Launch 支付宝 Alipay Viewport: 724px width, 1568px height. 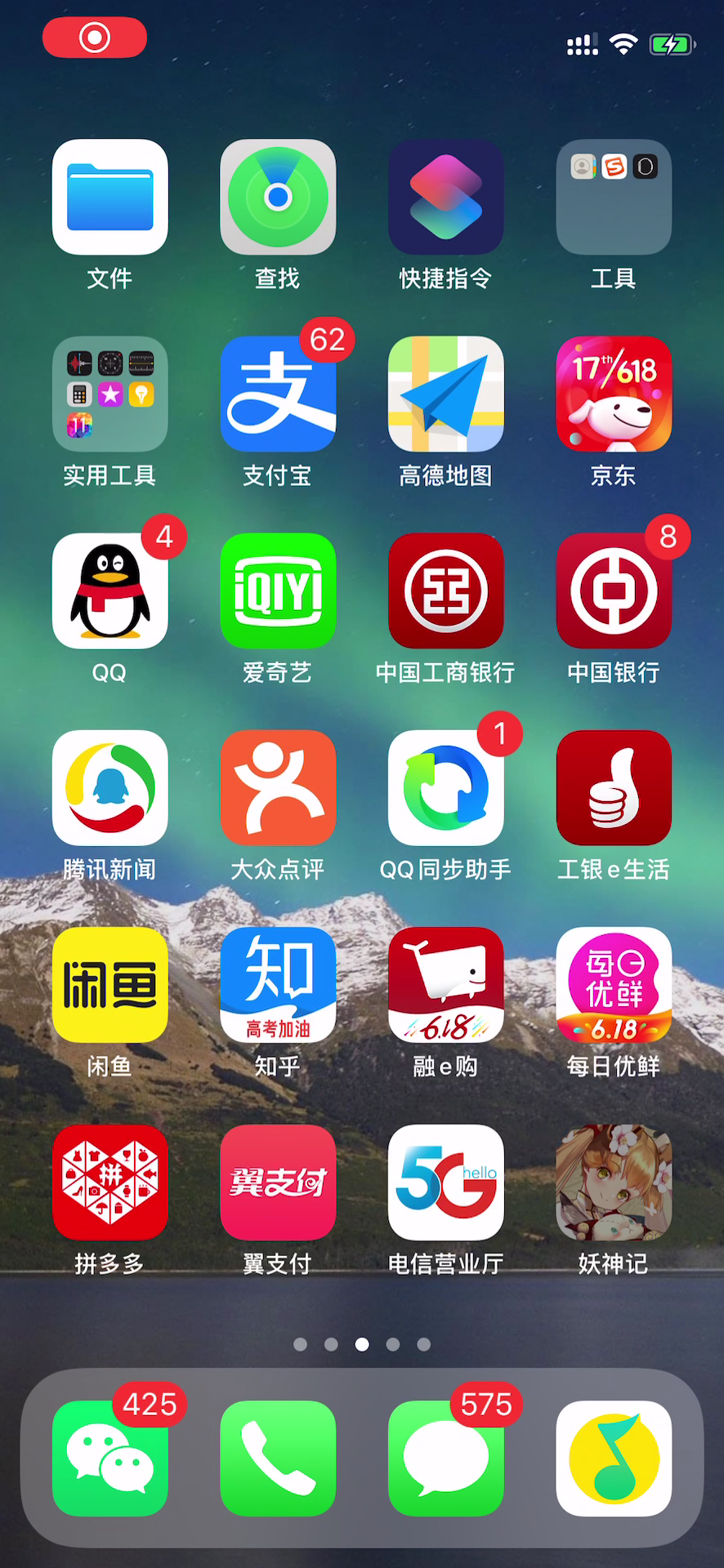pos(278,394)
